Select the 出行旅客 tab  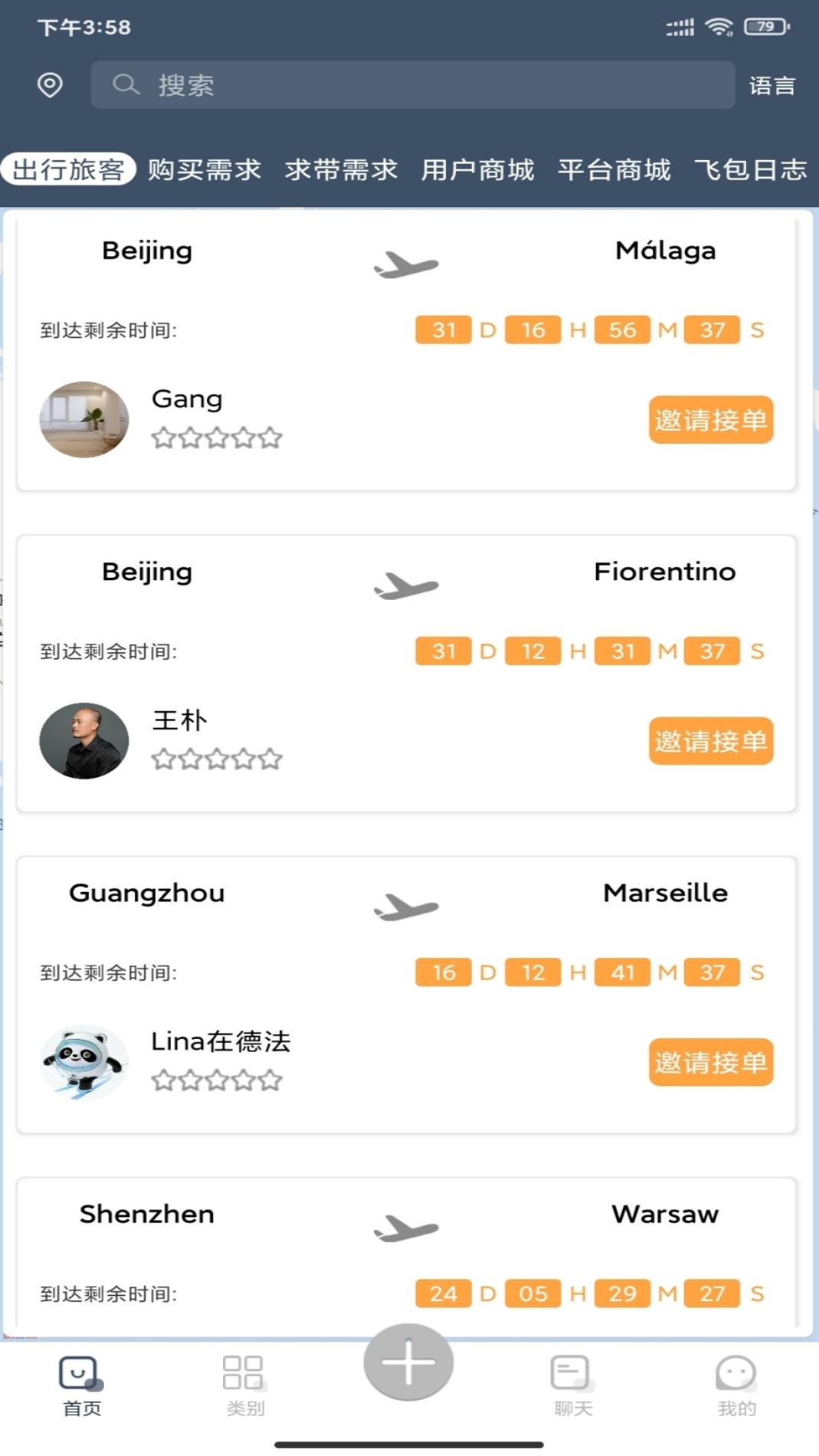pos(68,169)
